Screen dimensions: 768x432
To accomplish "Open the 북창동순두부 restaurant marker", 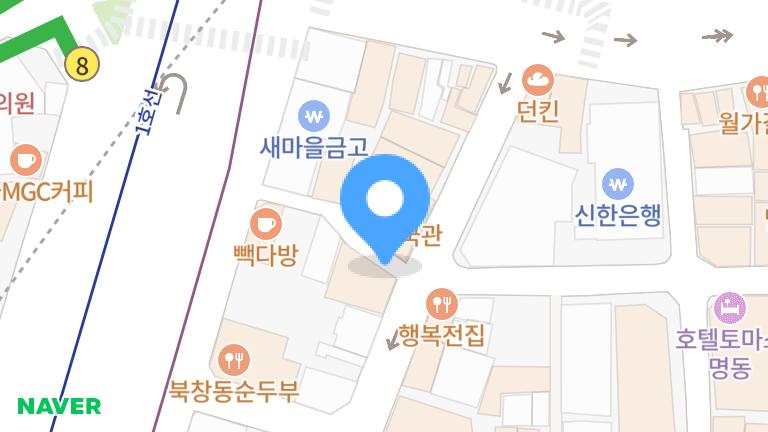I will 233,358.
